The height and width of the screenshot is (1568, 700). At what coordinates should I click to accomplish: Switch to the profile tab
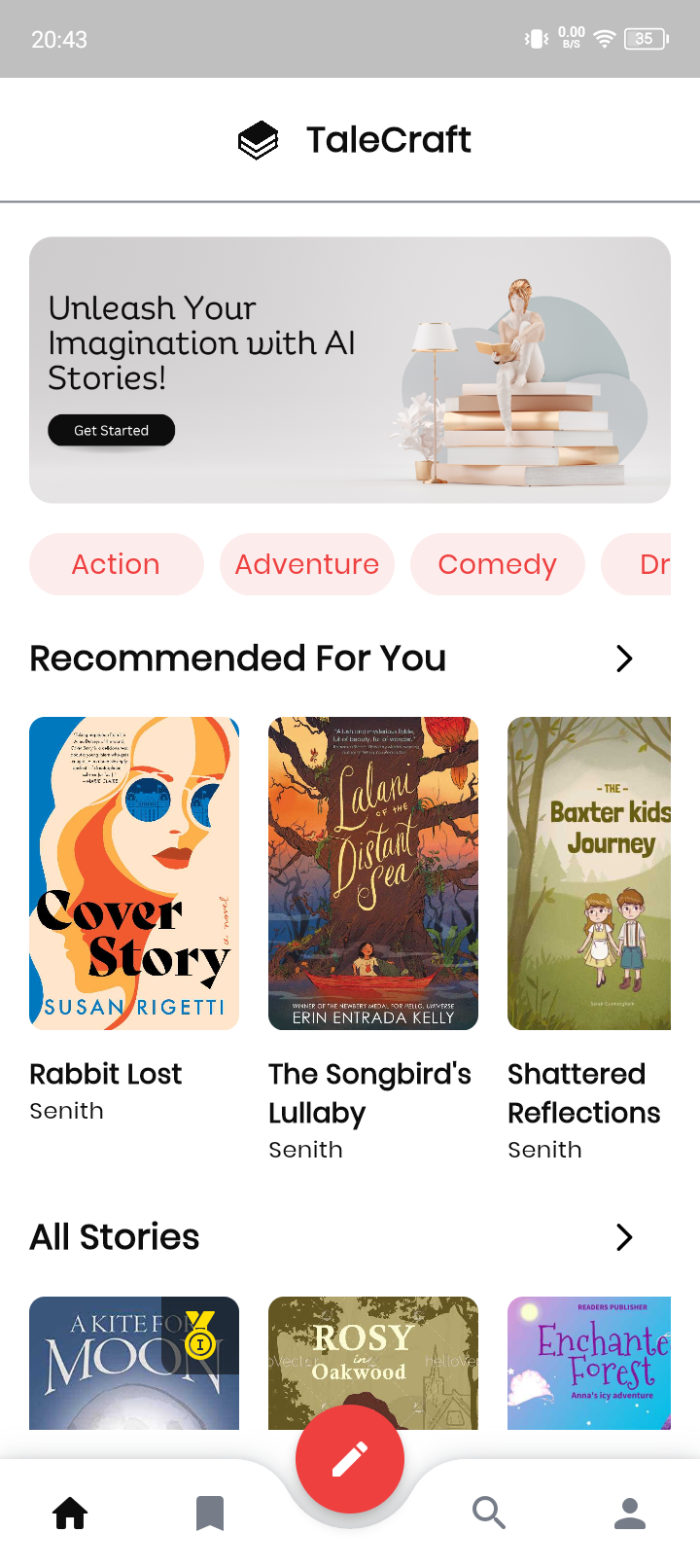(630, 1514)
